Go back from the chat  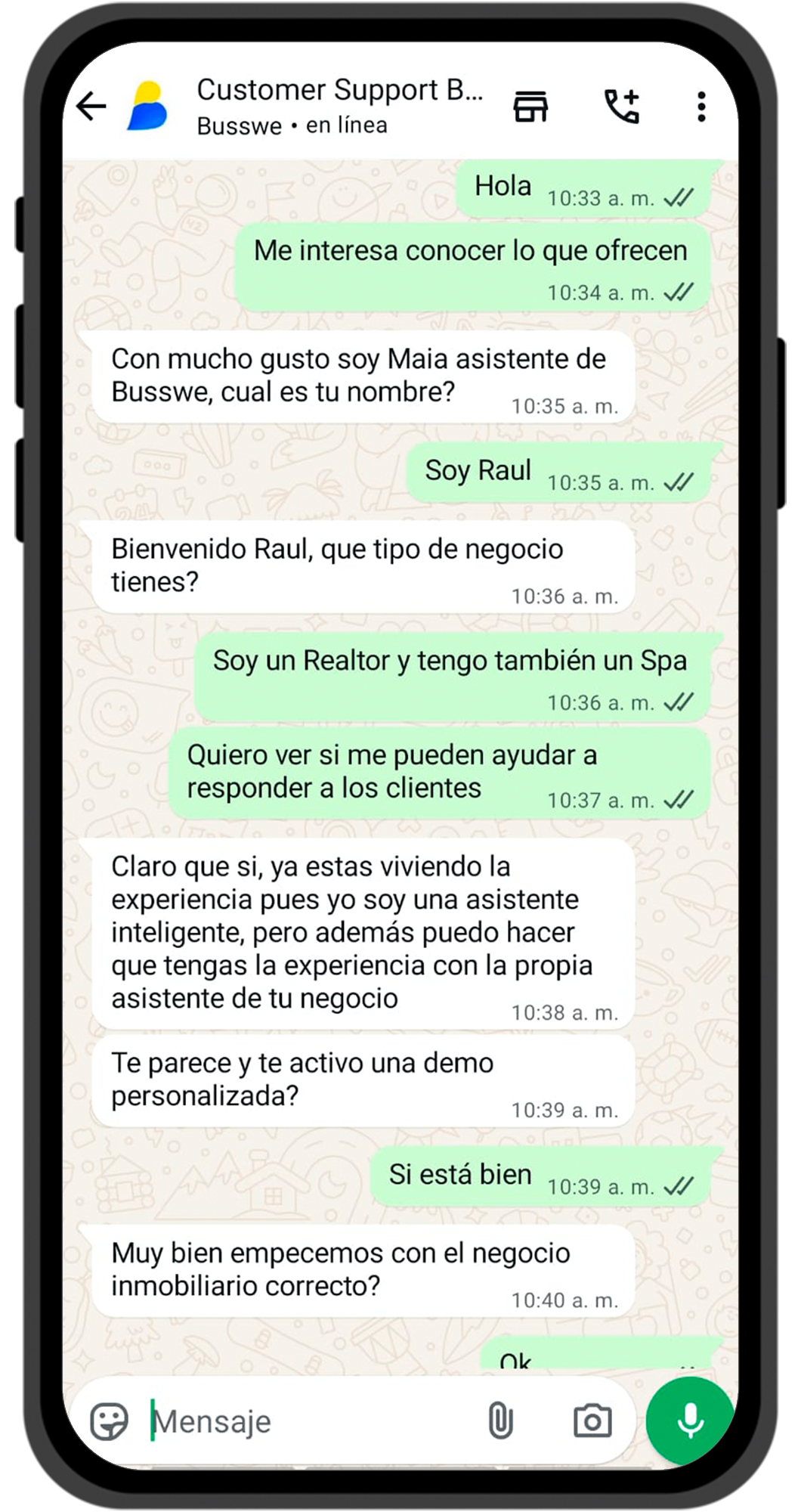(91, 106)
